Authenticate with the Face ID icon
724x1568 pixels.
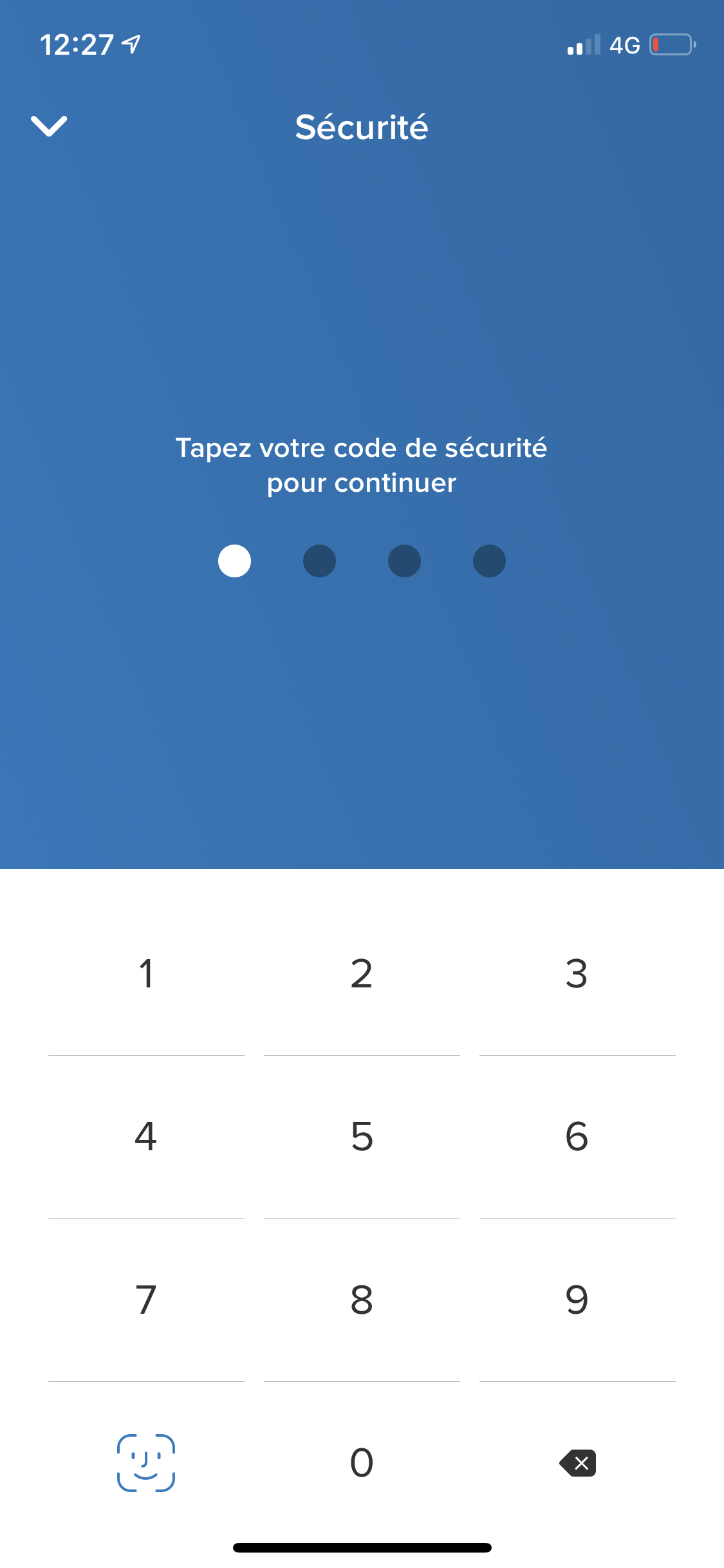[x=146, y=1463]
